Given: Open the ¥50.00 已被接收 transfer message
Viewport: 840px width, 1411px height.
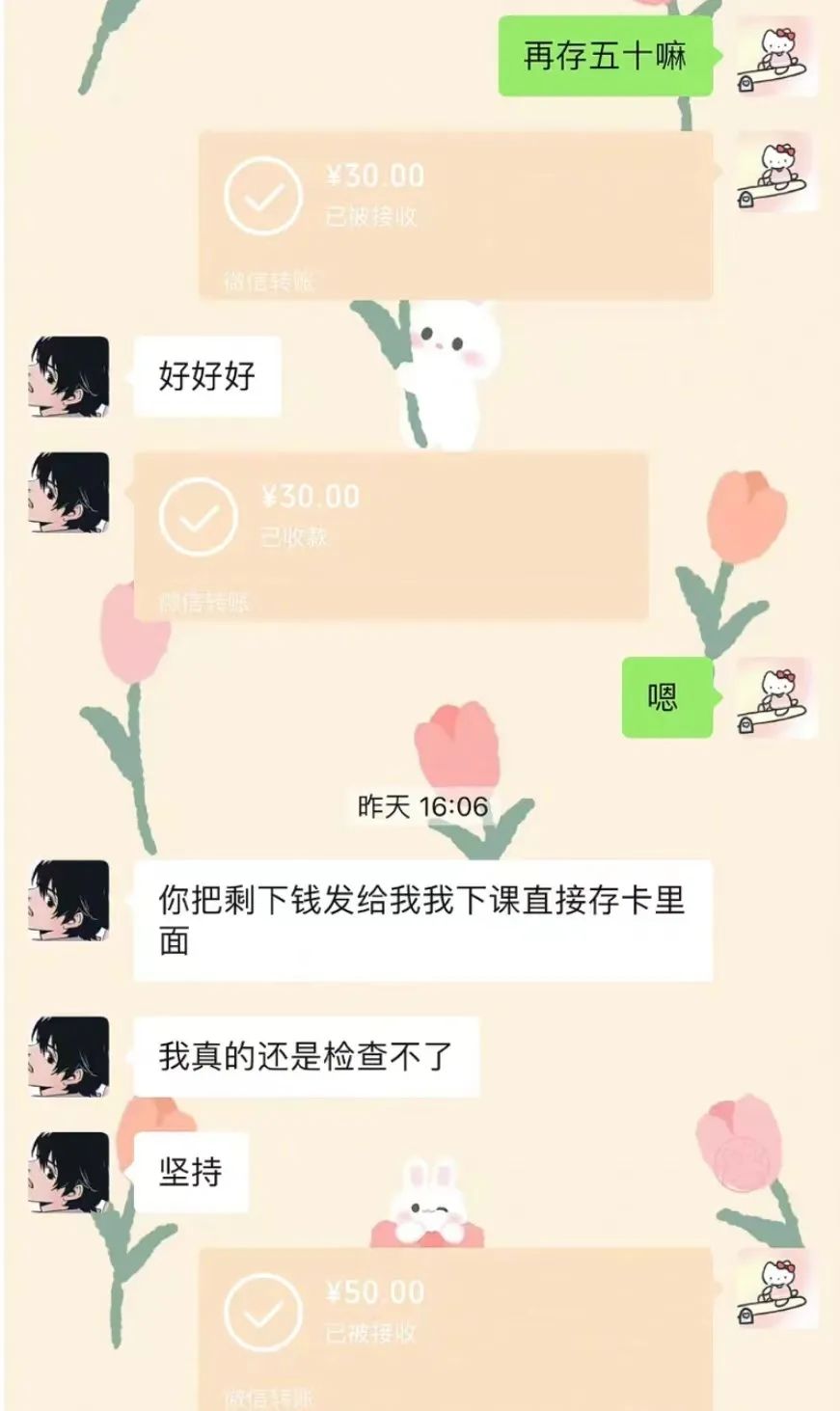Looking at the screenshot, I should point(455,1329).
